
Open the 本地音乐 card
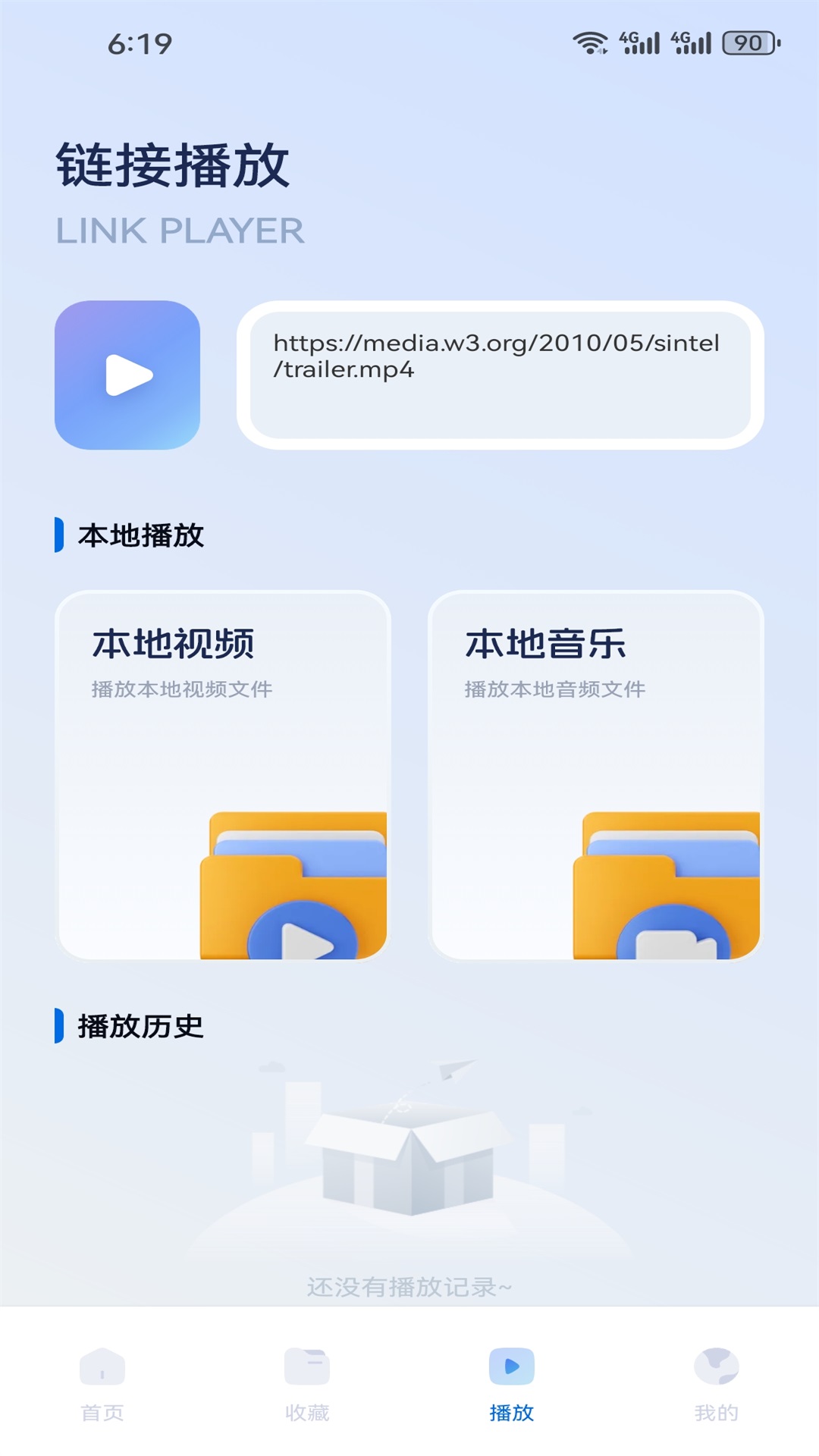coord(595,775)
